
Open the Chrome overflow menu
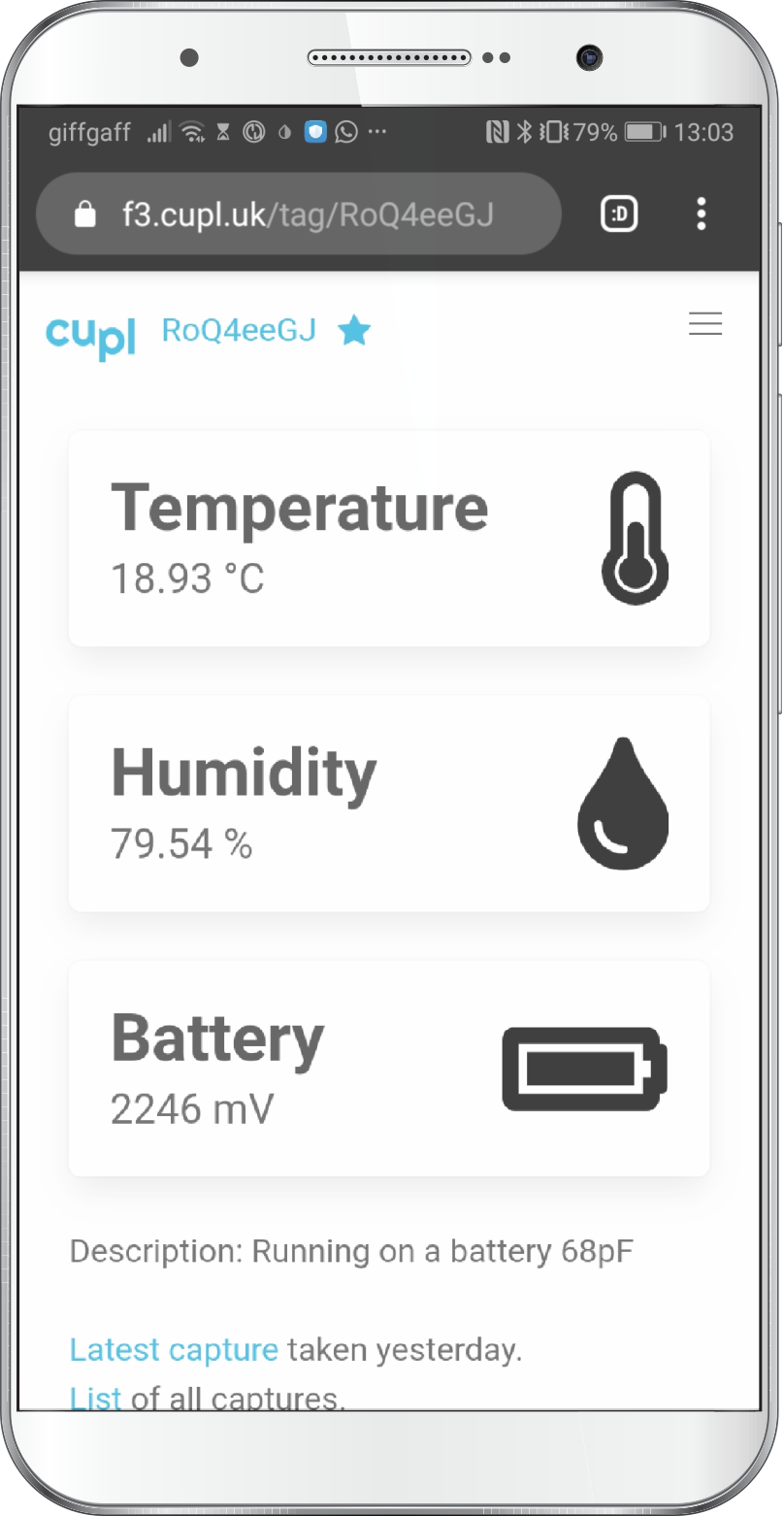[x=702, y=214]
